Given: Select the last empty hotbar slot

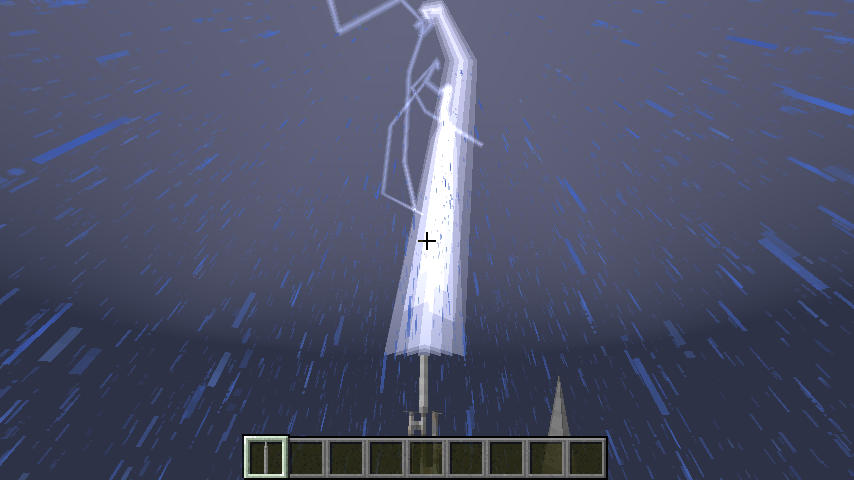Looking at the screenshot, I should [x=586, y=458].
